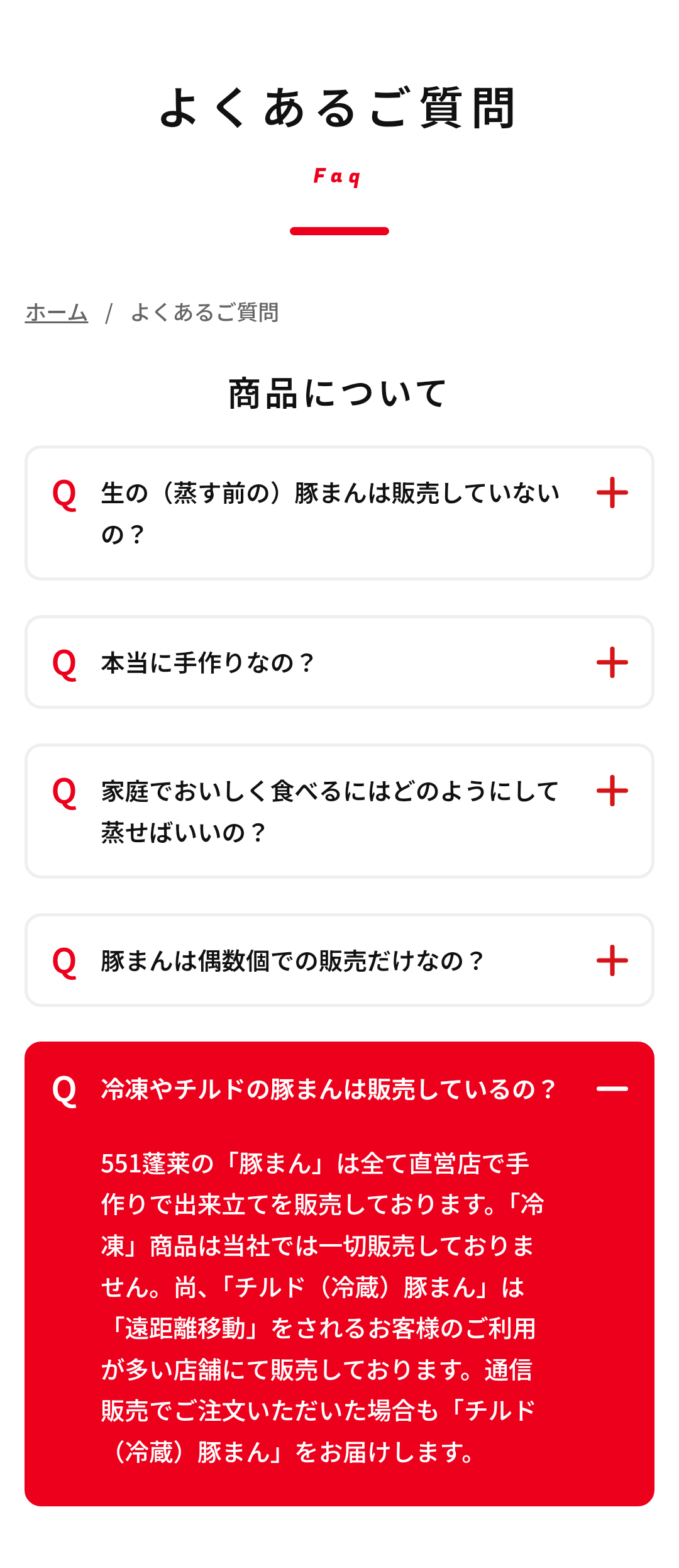679x1568 pixels.
Task: Collapse the 冷凍やチルドの豚まん answer
Action: click(x=612, y=1089)
